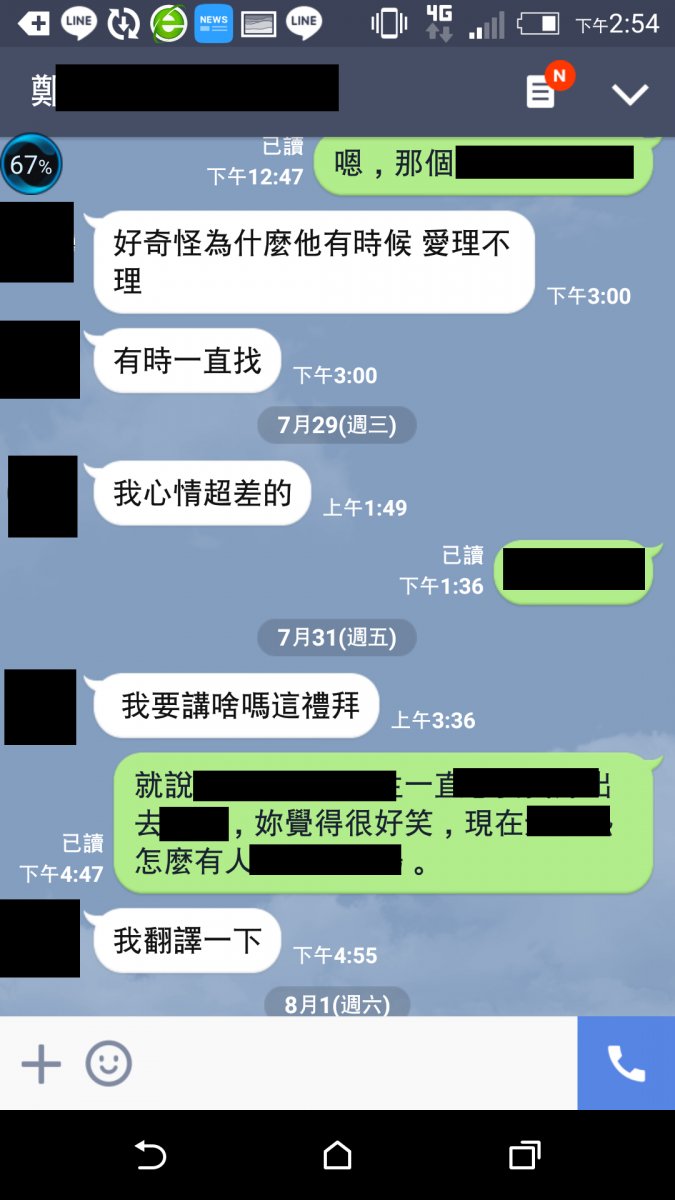Expand the chat options dropdown arrow
The width and height of the screenshot is (675, 1200).
630,95
